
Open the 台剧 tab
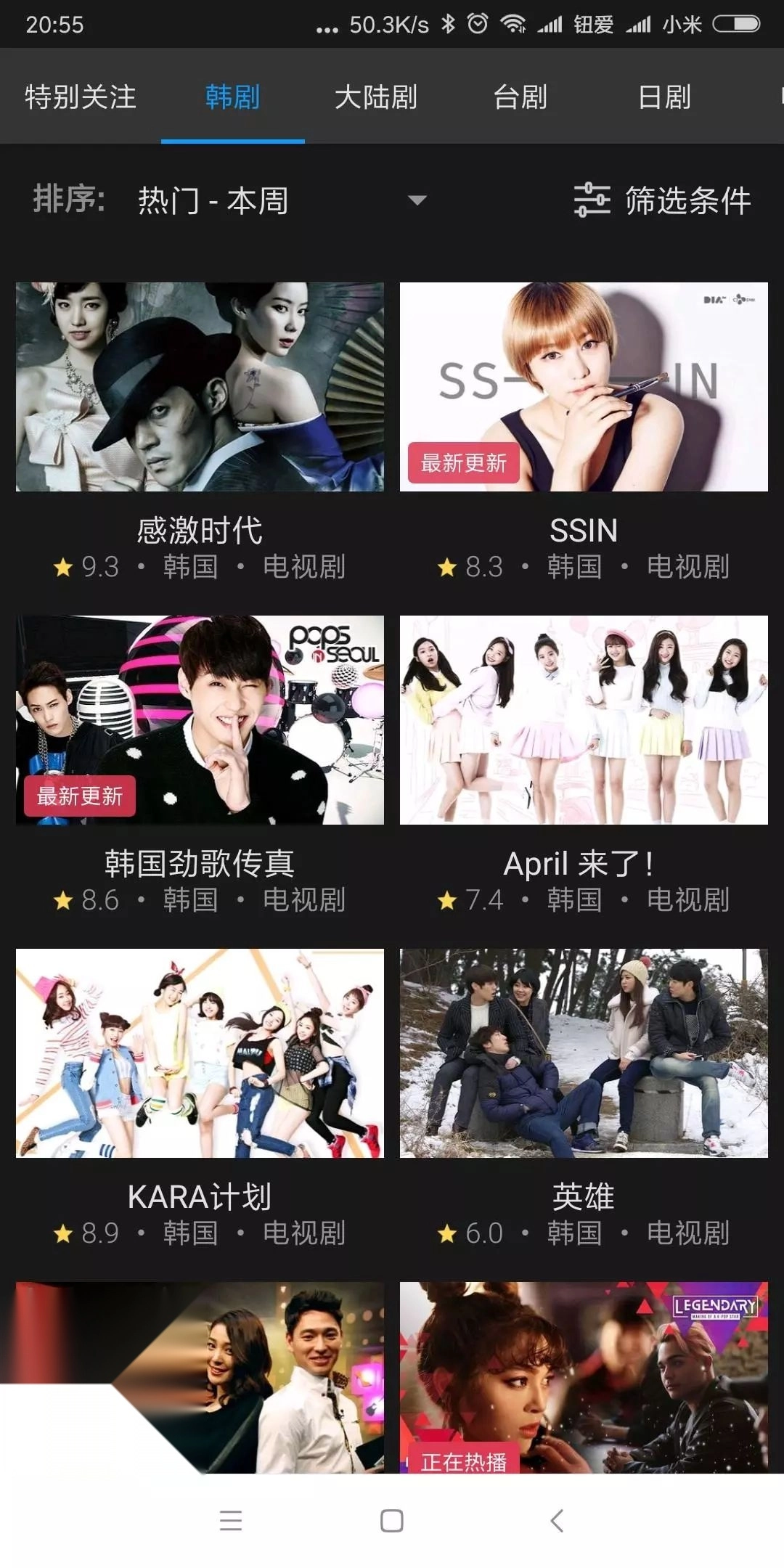(520, 97)
